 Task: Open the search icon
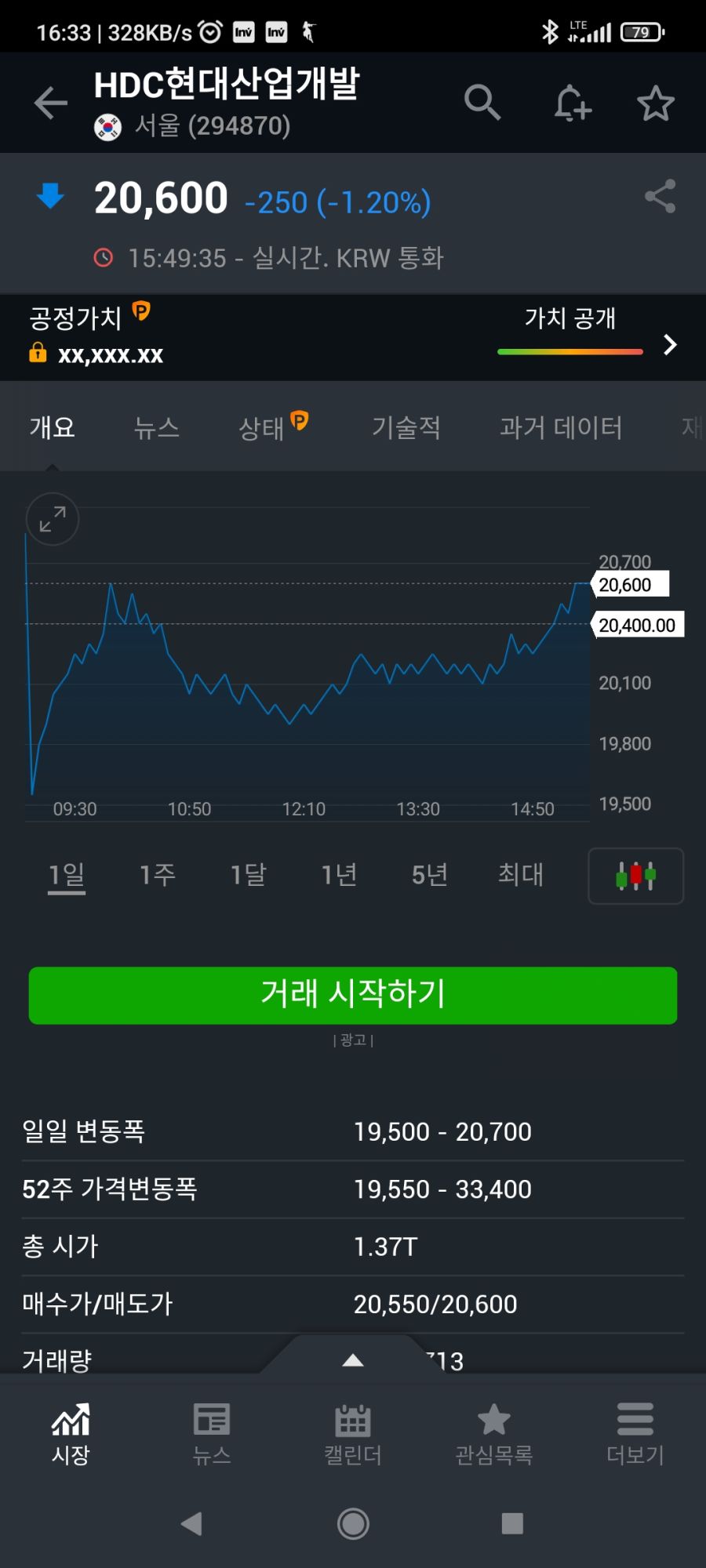click(x=482, y=102)
